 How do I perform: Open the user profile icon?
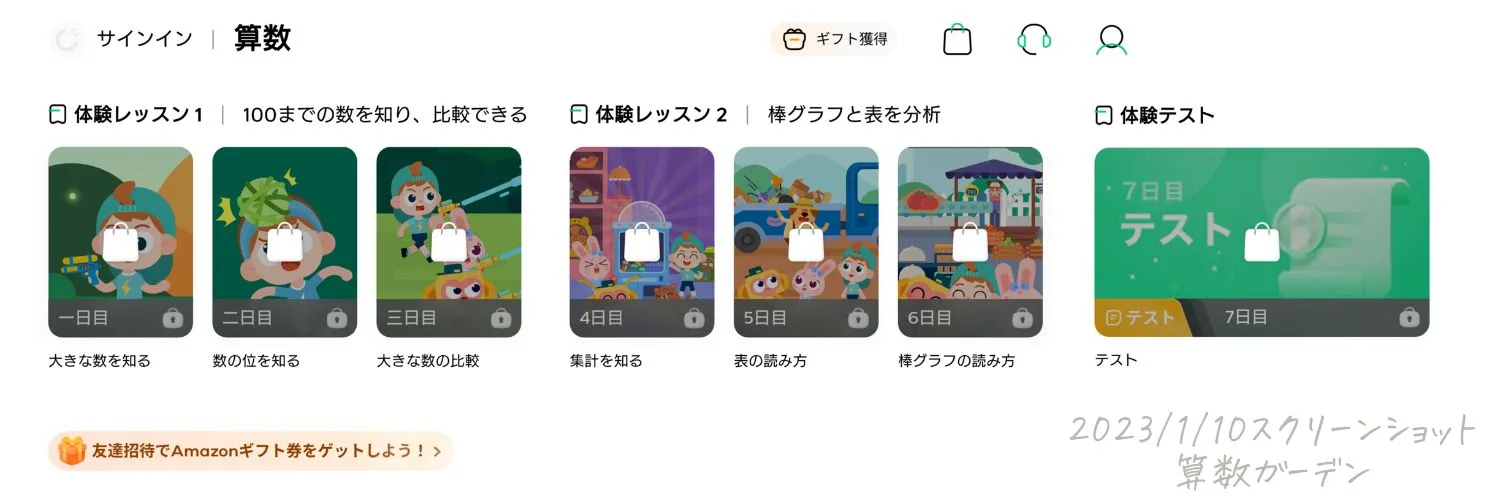(1111, 40)
